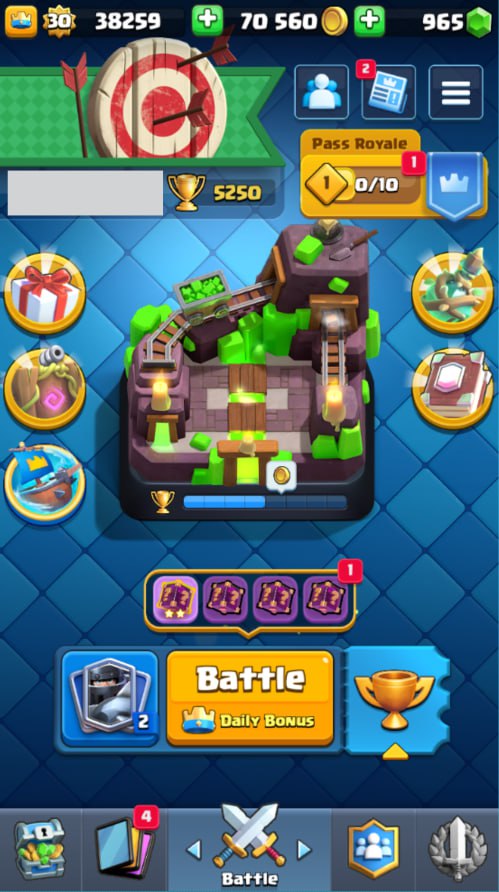Open the trophy game mode selector
This screenshot has height=892, width=499.
pyautogui.click(x=396, y=701)
